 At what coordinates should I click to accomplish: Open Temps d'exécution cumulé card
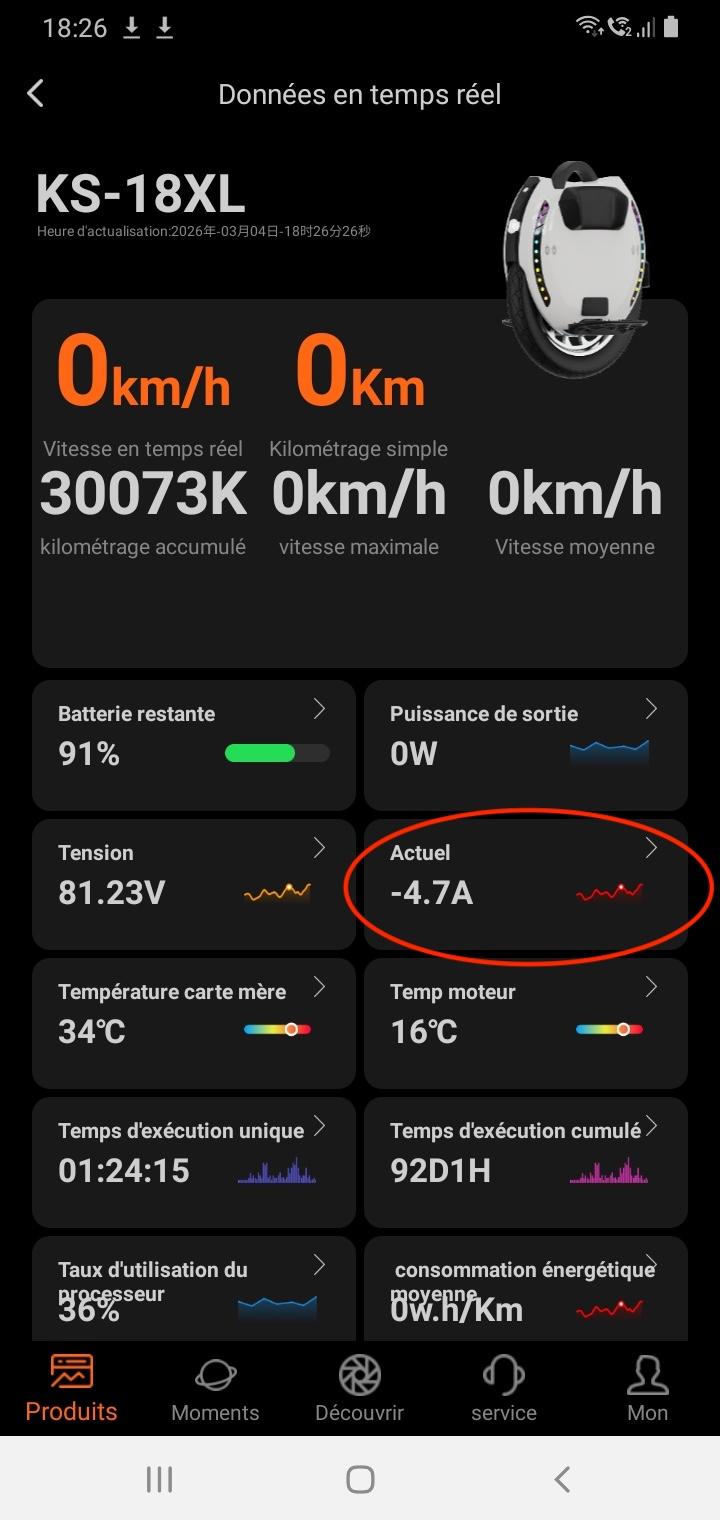525,1161
